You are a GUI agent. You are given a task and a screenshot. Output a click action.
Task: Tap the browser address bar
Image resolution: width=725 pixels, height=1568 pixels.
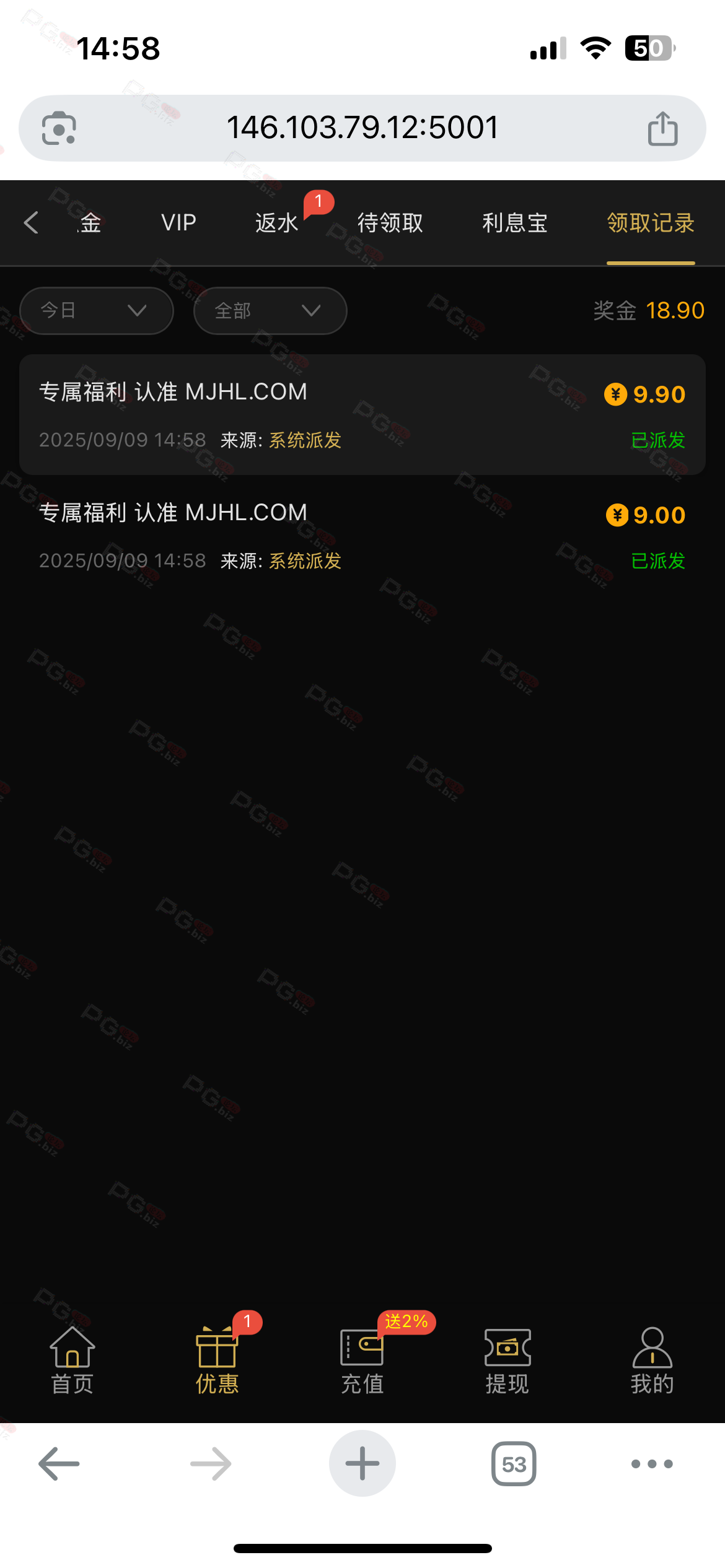362,128
